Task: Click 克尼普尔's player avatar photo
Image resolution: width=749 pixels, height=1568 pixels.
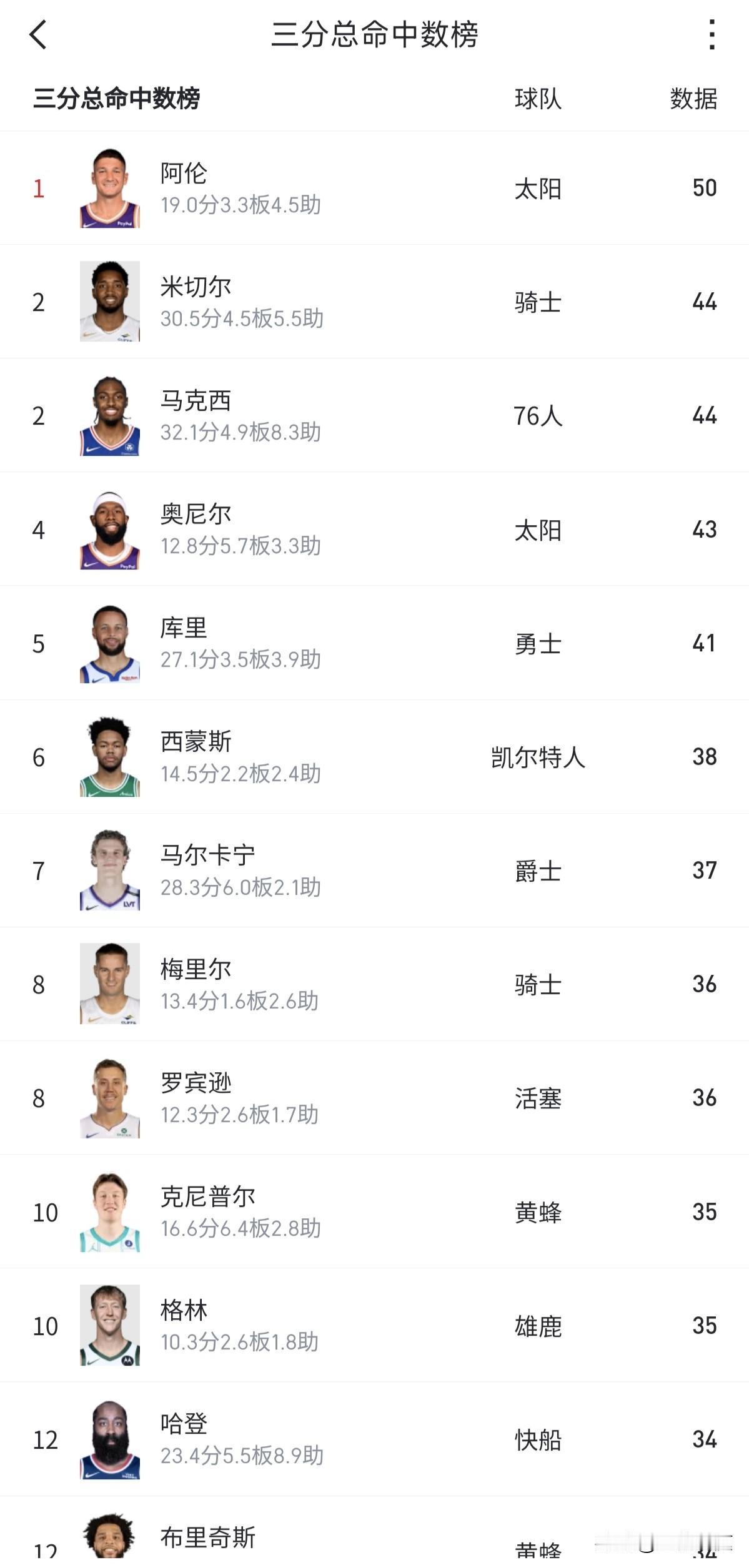Action: pyautogui.click(x=109, y=1213)
